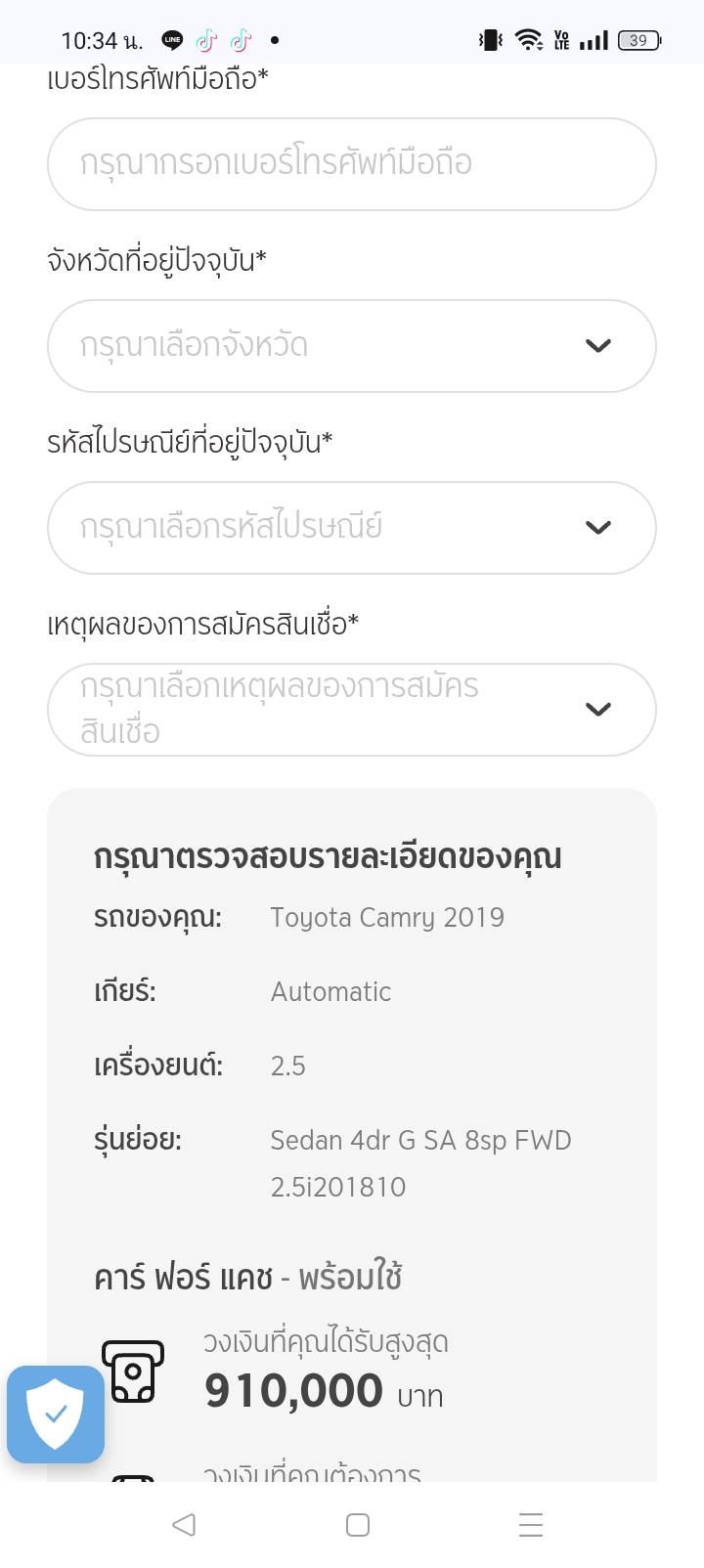Image resolution: width=704 pixels, height=1568 pixels.
Task: Tap the blue shield security badge
Action: point(56,1414)
